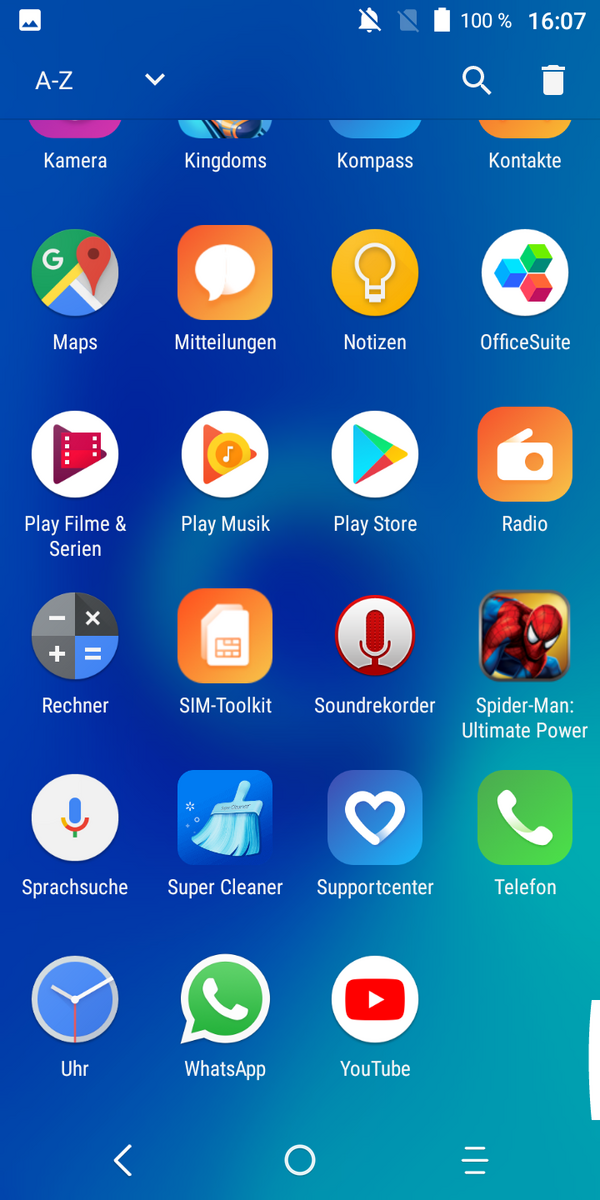The image size is (600, 1200).
Task: Open SIM-Toolkit
Action: pyautogui.click(x=225, y=636)
